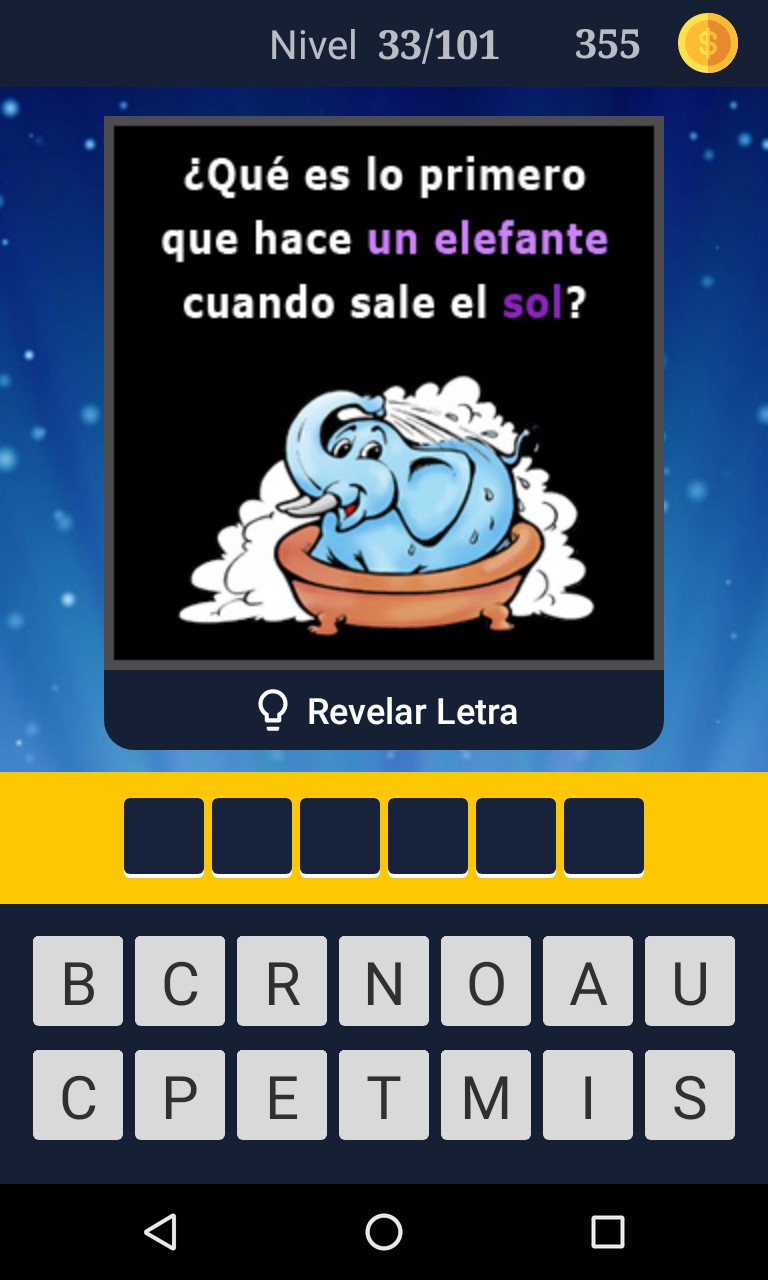This screenshot has width=768, height=1280.
Task: Select letter B tile
Action: (78, 981)
